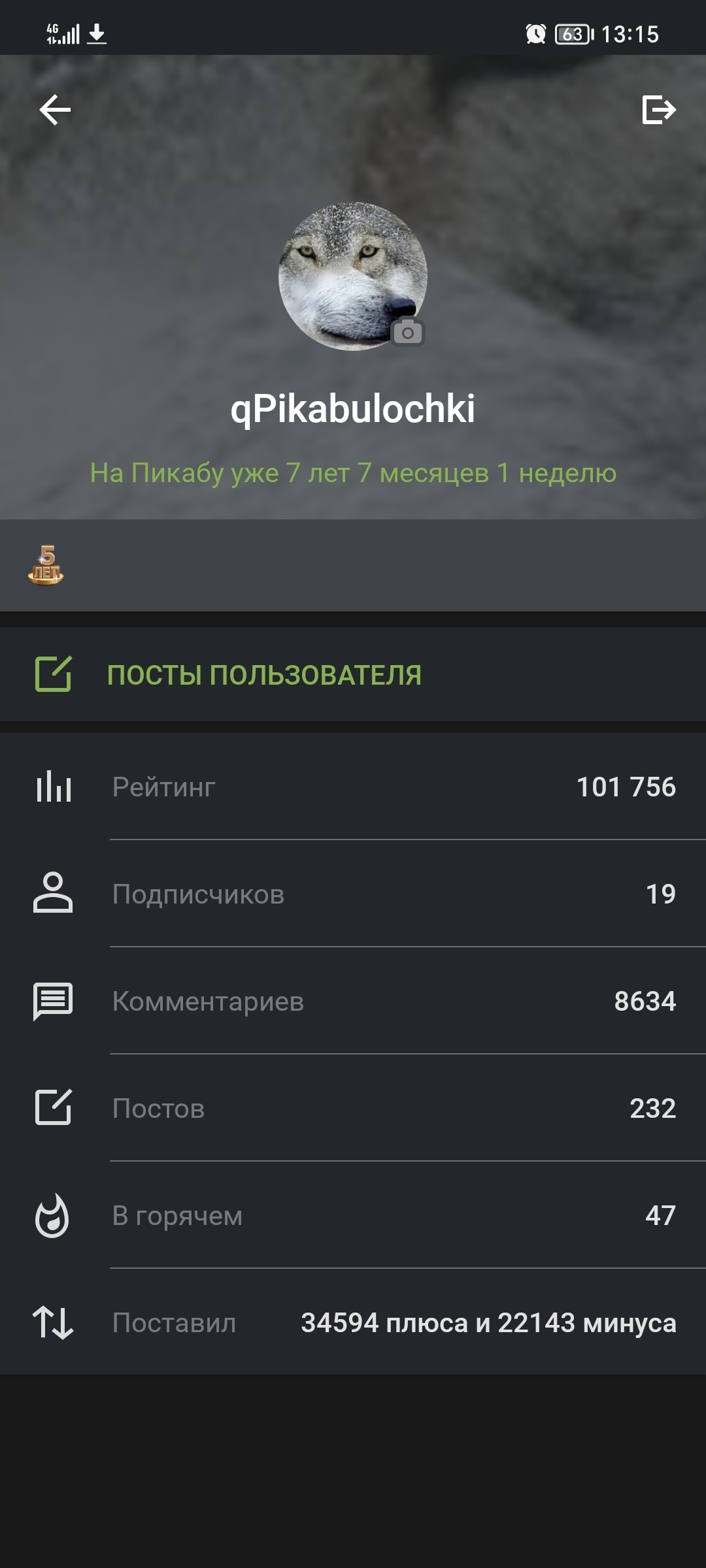Screen dimensions: 706x1568
Task: Open the 5 лет achievement badge
Action: pos(46,566)
